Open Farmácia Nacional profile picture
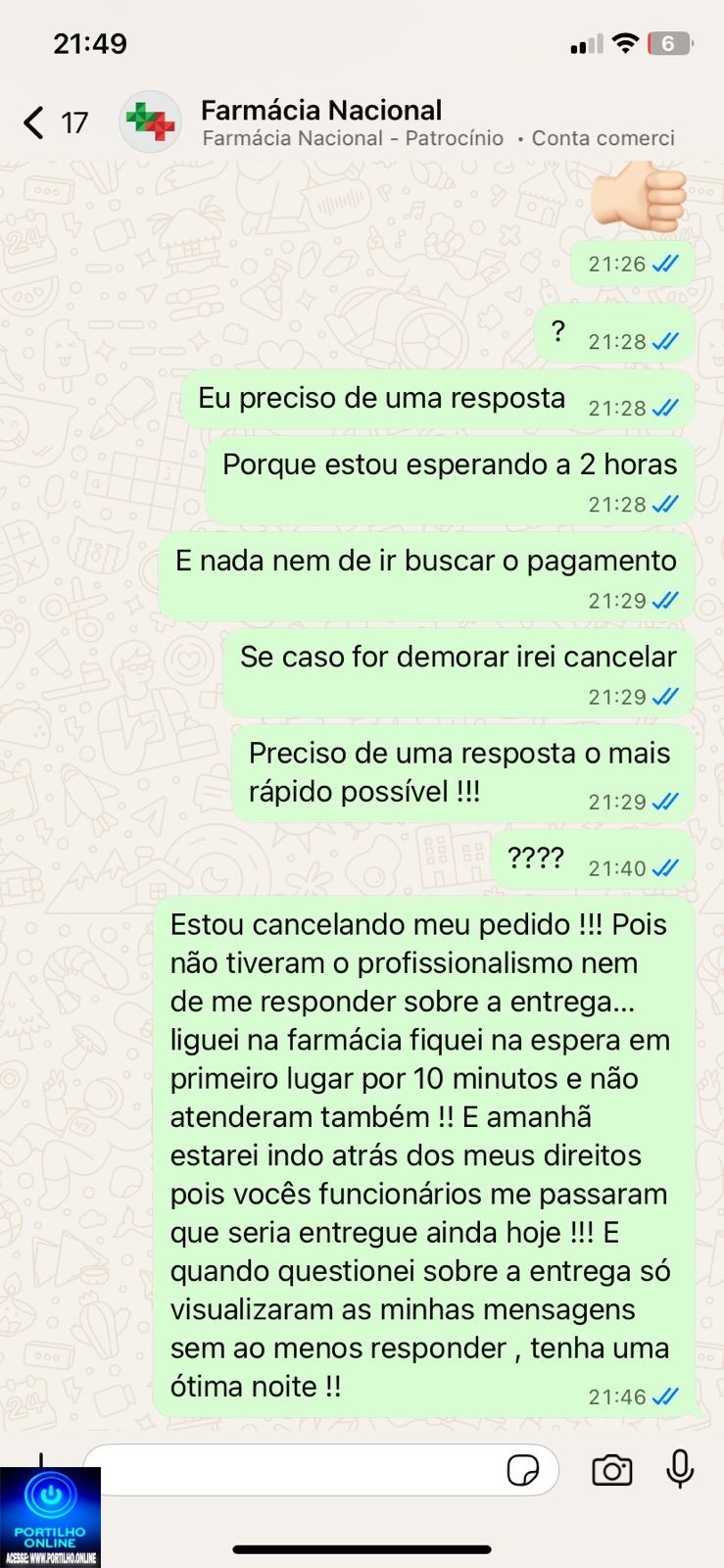 150,122
